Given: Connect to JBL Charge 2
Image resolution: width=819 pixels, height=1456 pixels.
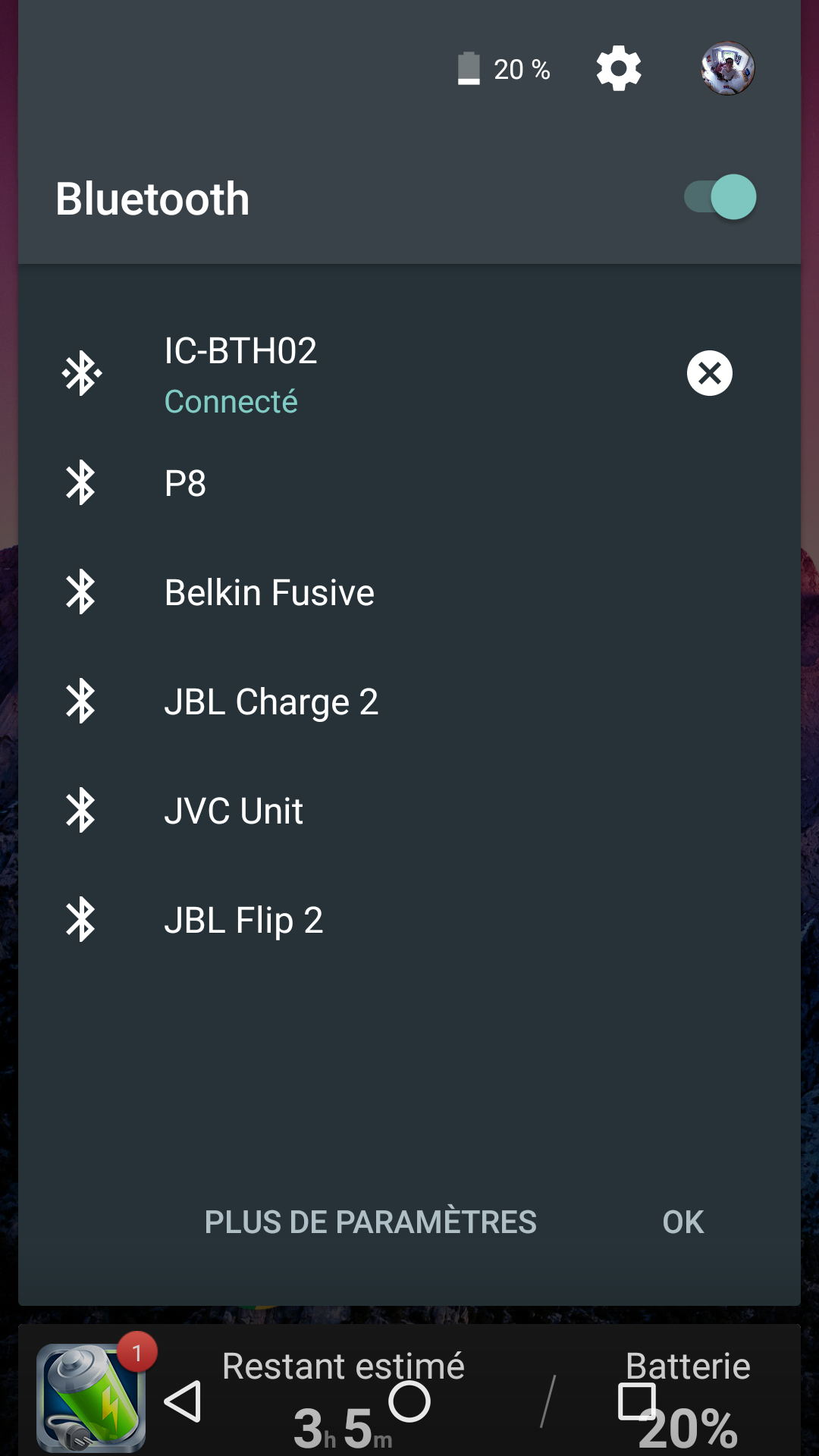Looking at the screenshot, I should [409, 701].
